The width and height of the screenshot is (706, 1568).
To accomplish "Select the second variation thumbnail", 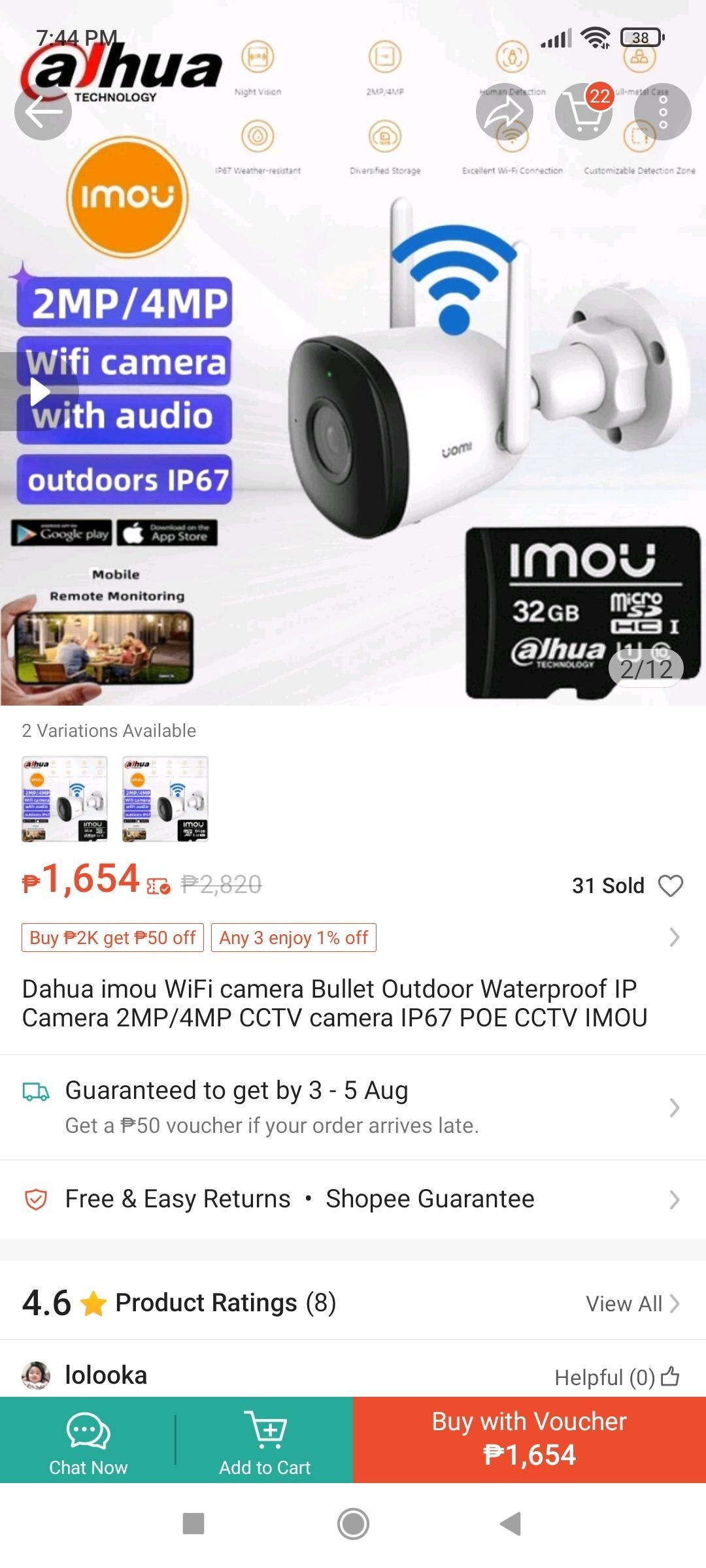I will tap(165, 798).
